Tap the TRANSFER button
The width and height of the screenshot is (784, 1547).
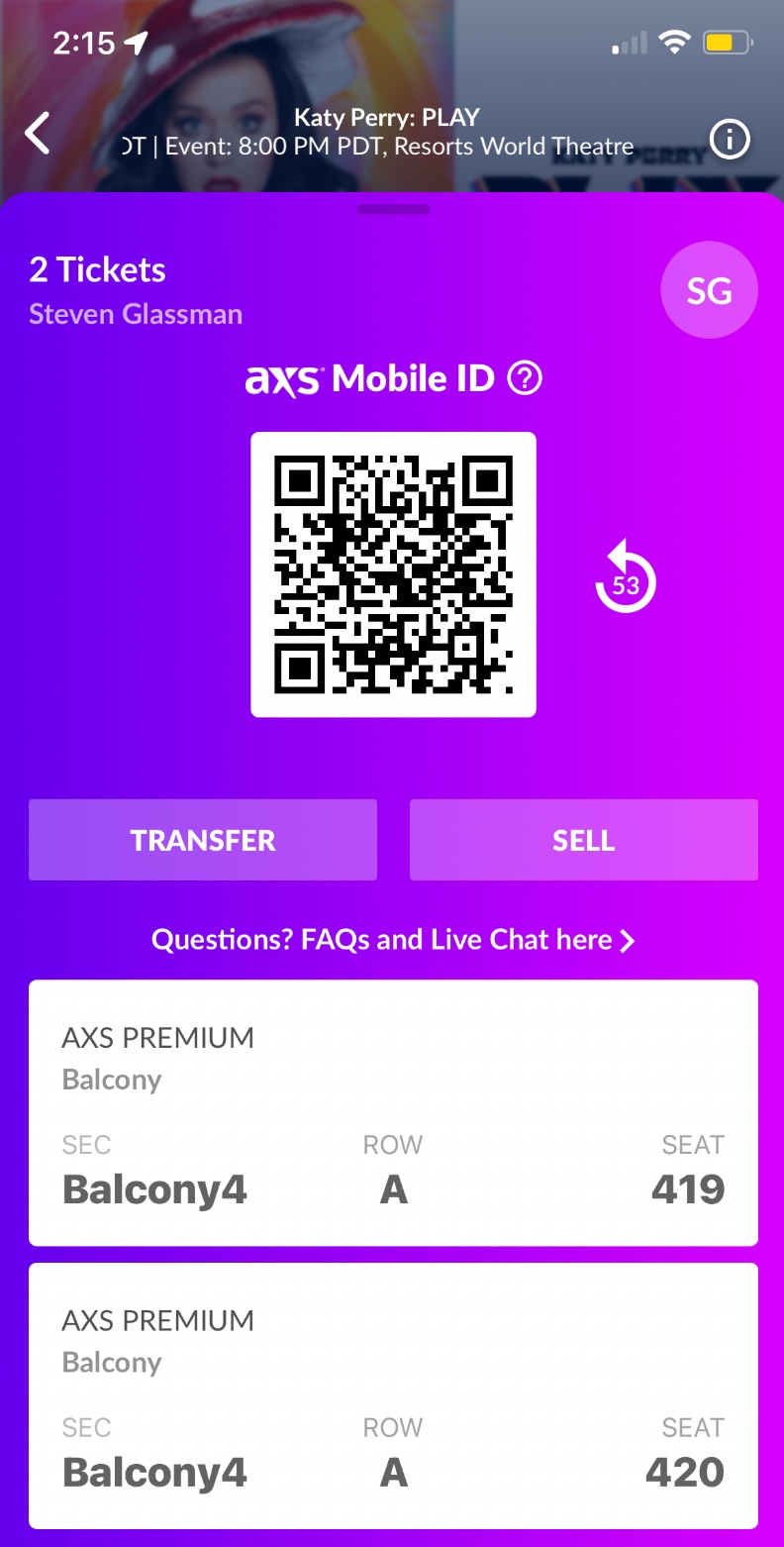(203, 840)
